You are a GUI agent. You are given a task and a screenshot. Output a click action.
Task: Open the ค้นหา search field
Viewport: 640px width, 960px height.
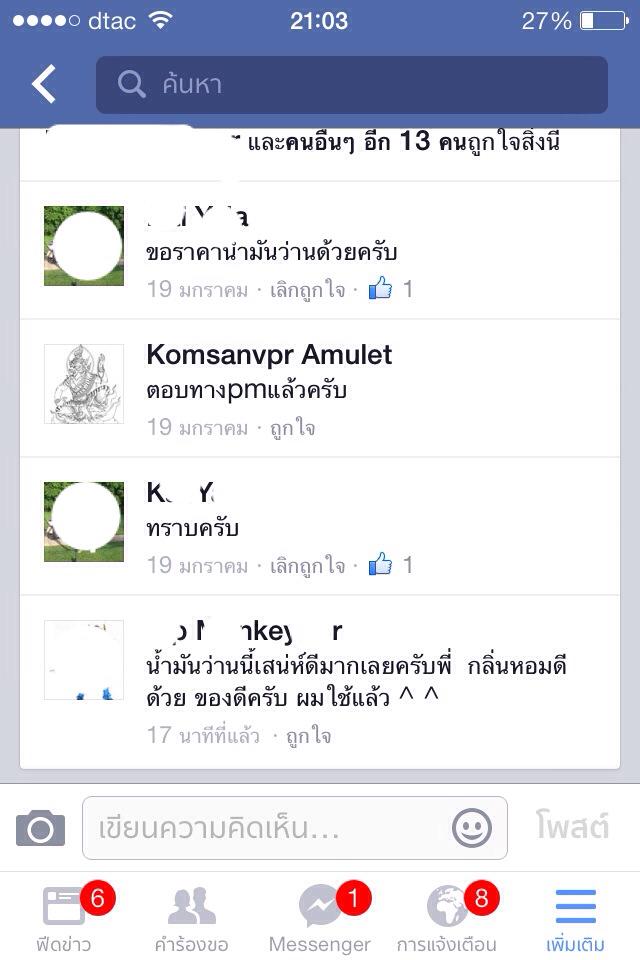pos(351,85)
